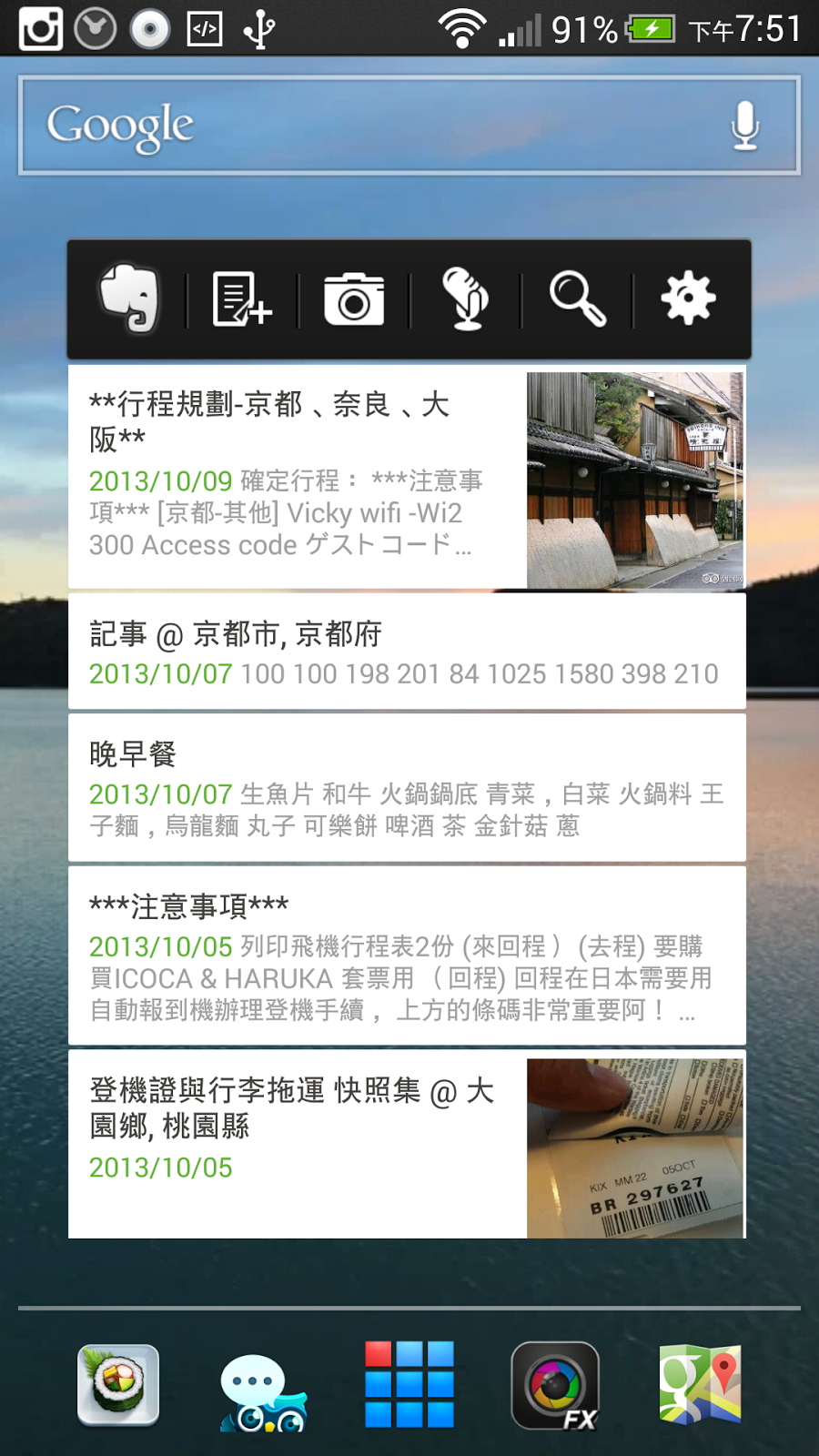Start Google voice search with the microphone
819x1456 pixels.
point(745,126)
